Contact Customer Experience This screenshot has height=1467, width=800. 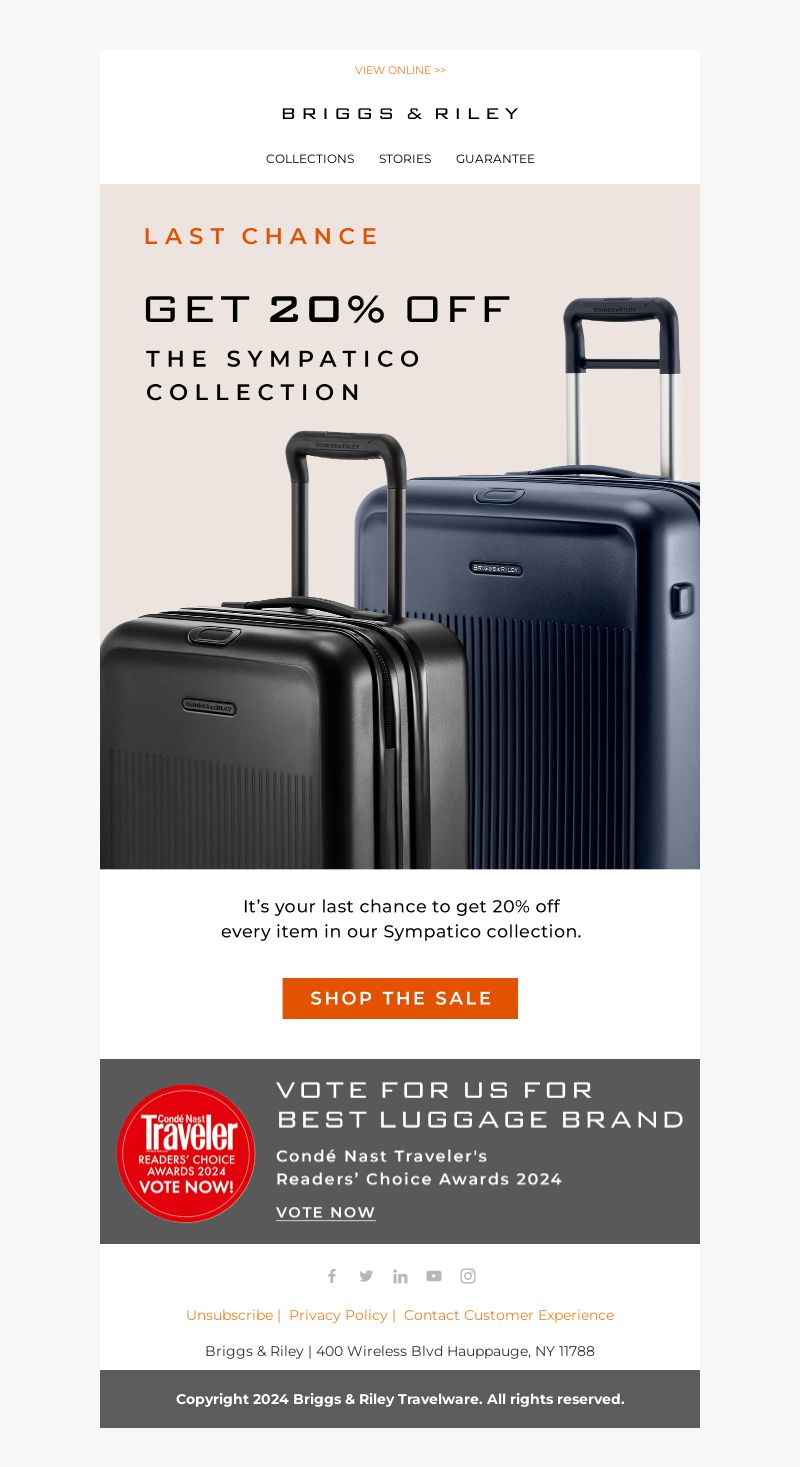509,1315
